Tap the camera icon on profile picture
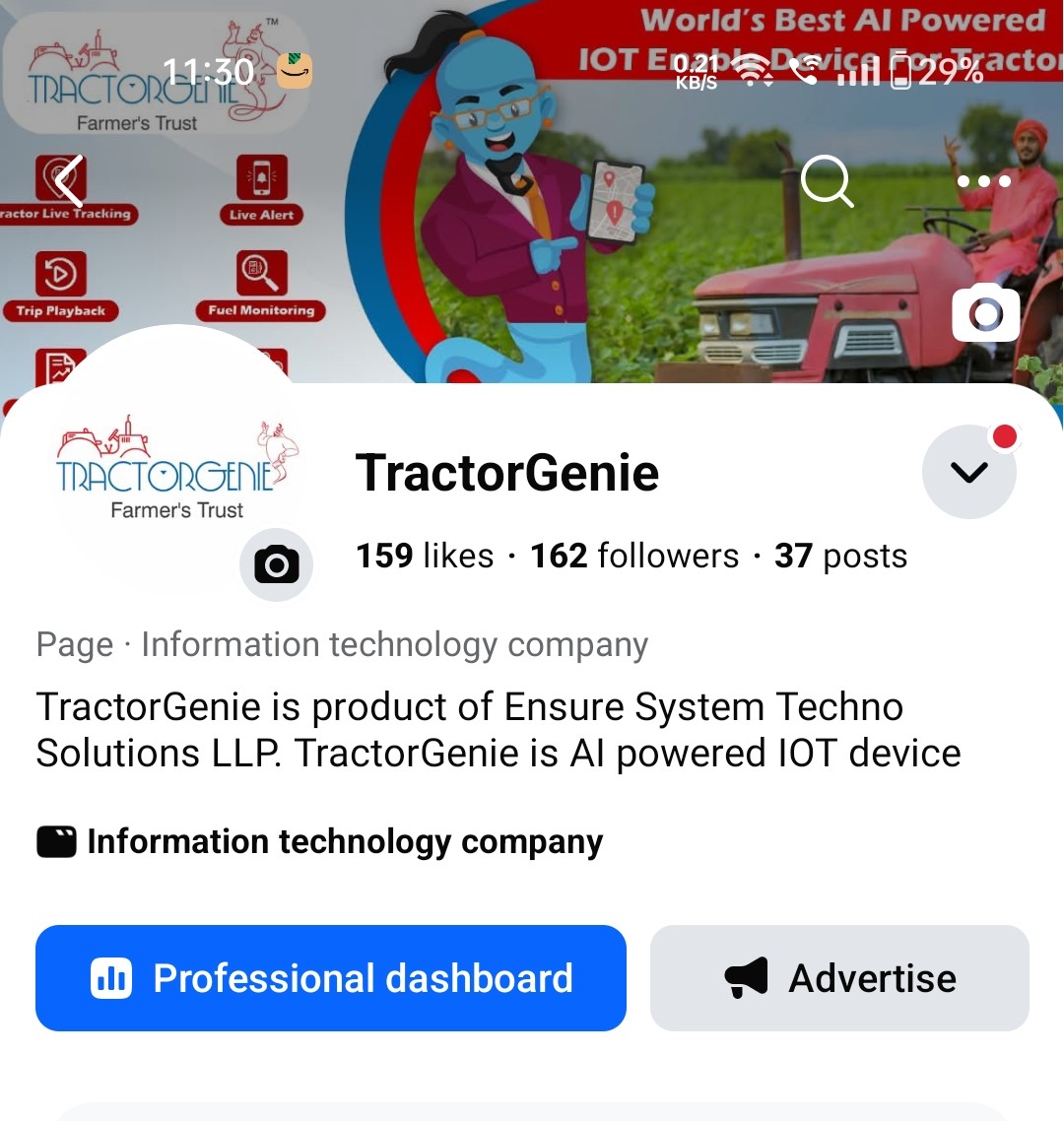1064x1121 pixels. pyautogui.click(x=276, y=563)
